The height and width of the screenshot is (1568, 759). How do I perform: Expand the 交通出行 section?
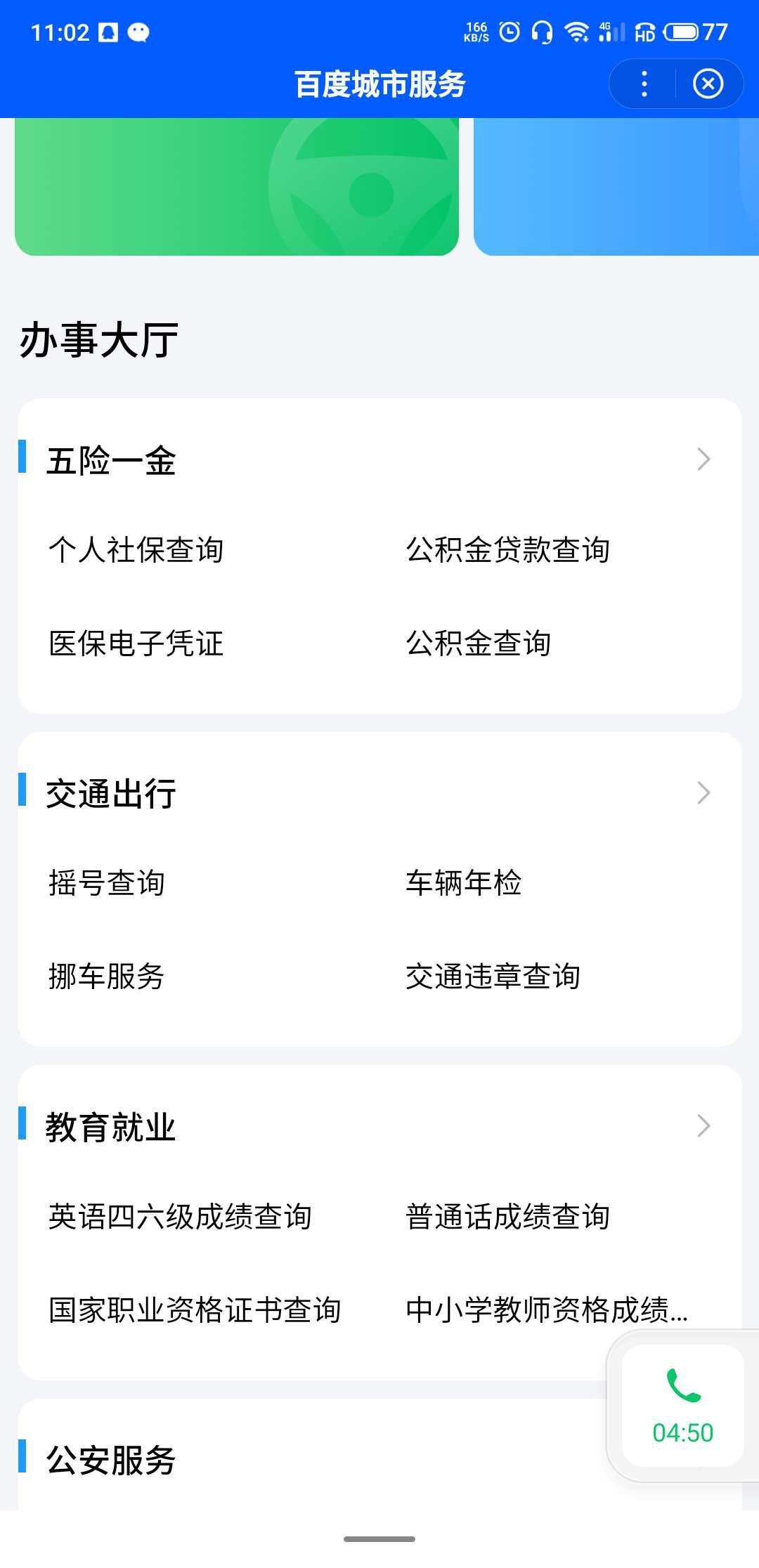(703, 793)
